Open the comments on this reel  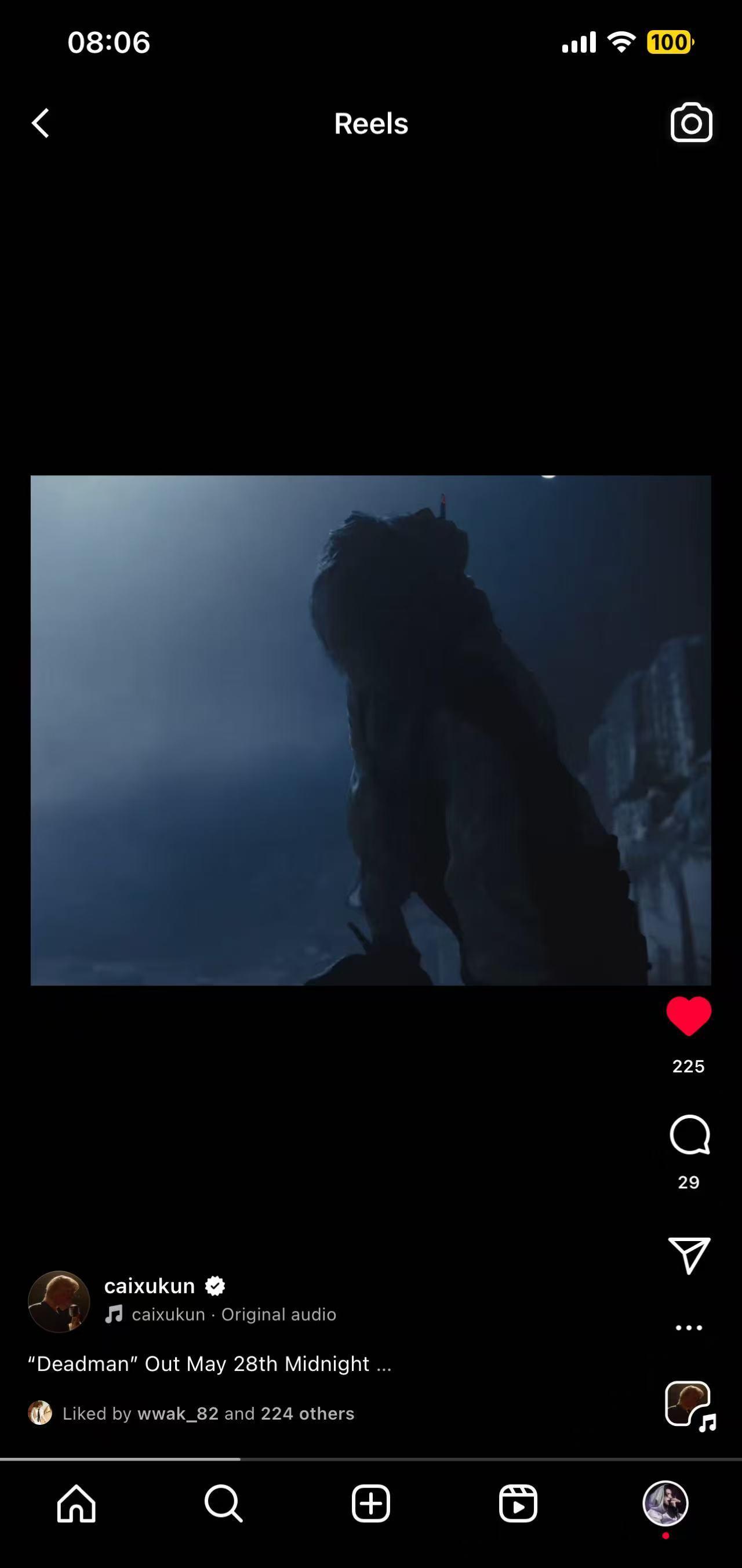point(689,1134)
